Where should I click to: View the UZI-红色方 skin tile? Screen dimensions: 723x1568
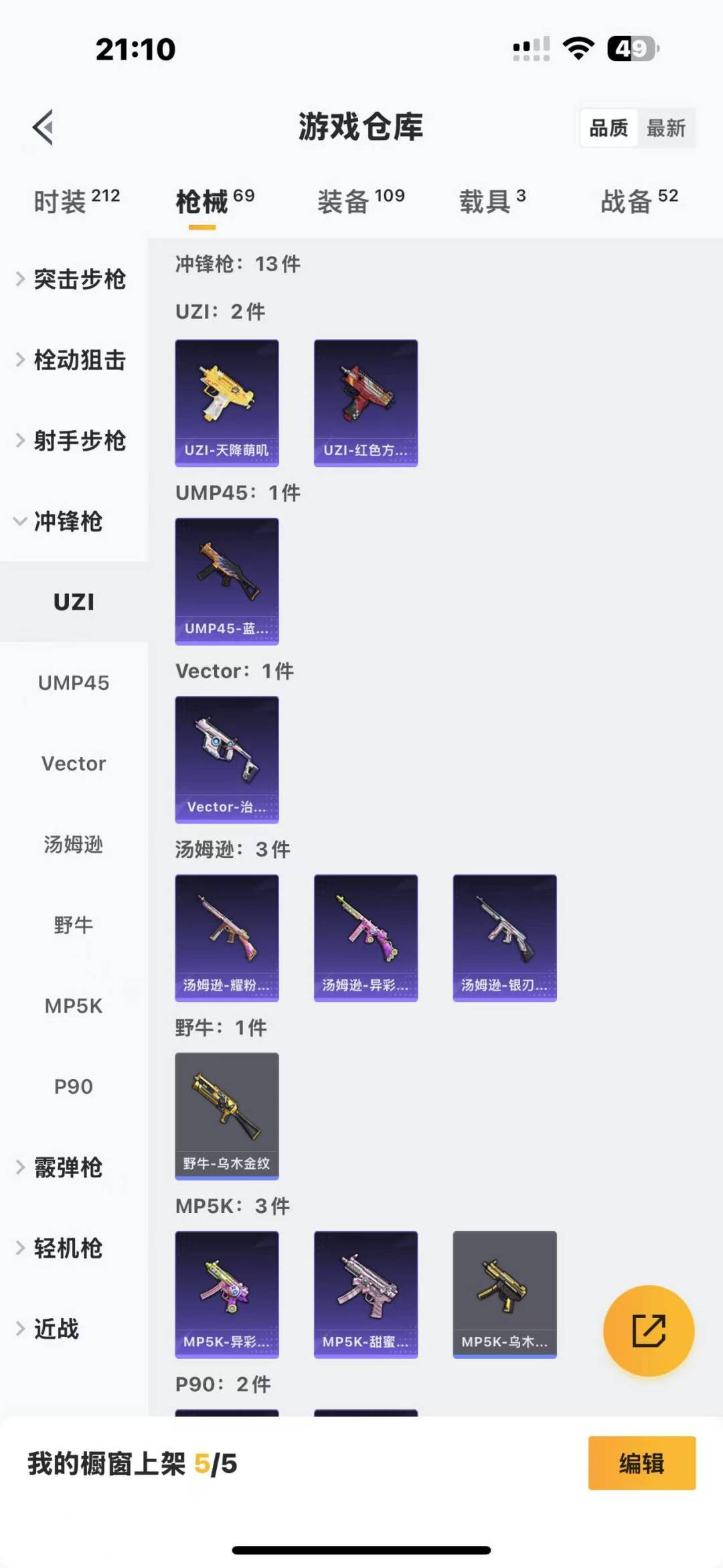click(x=366, y=403)
